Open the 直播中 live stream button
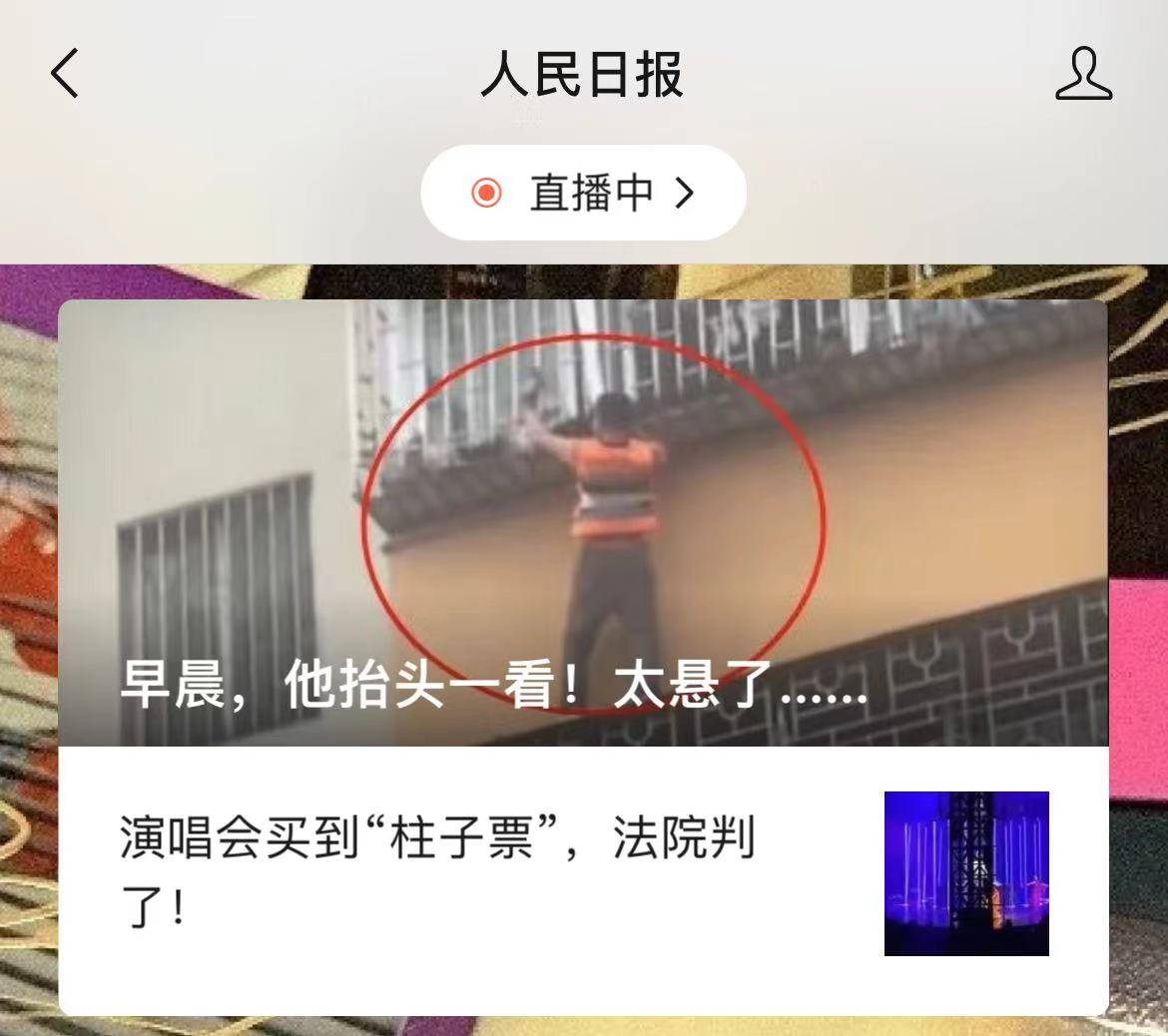 click(583, 193)
